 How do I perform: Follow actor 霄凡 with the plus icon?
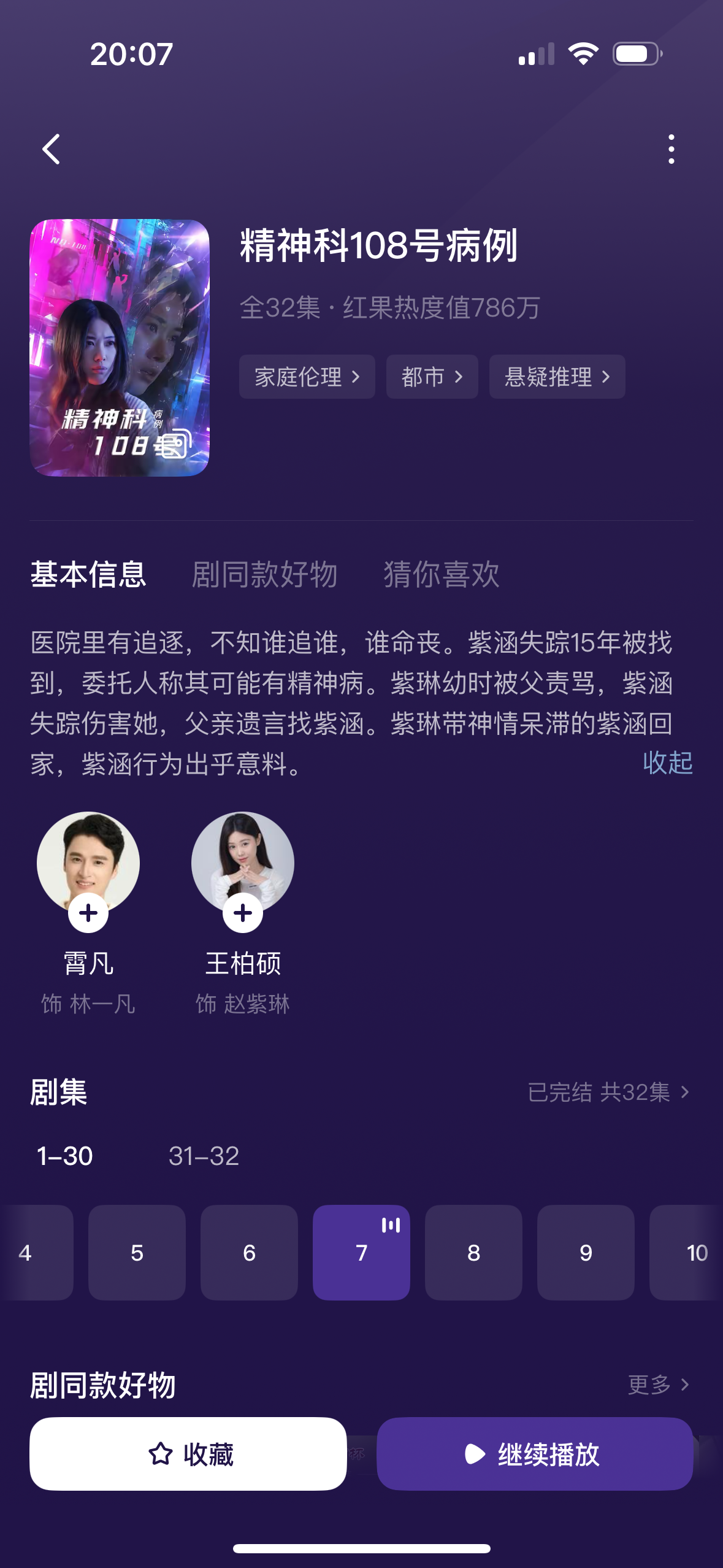click(x=88, y=913)
